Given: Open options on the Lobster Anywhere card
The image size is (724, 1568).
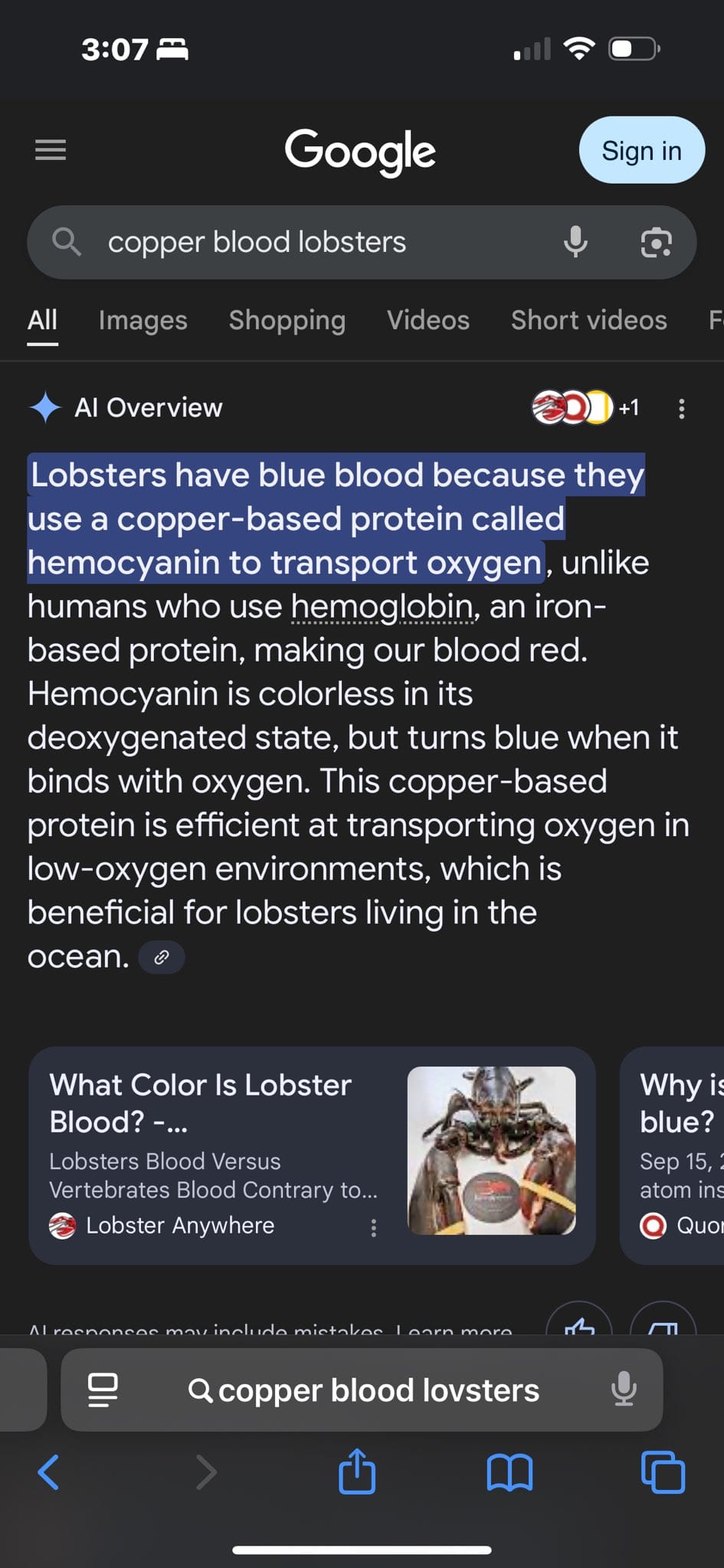Looking at the screenshot, I should coord(373,1228).
